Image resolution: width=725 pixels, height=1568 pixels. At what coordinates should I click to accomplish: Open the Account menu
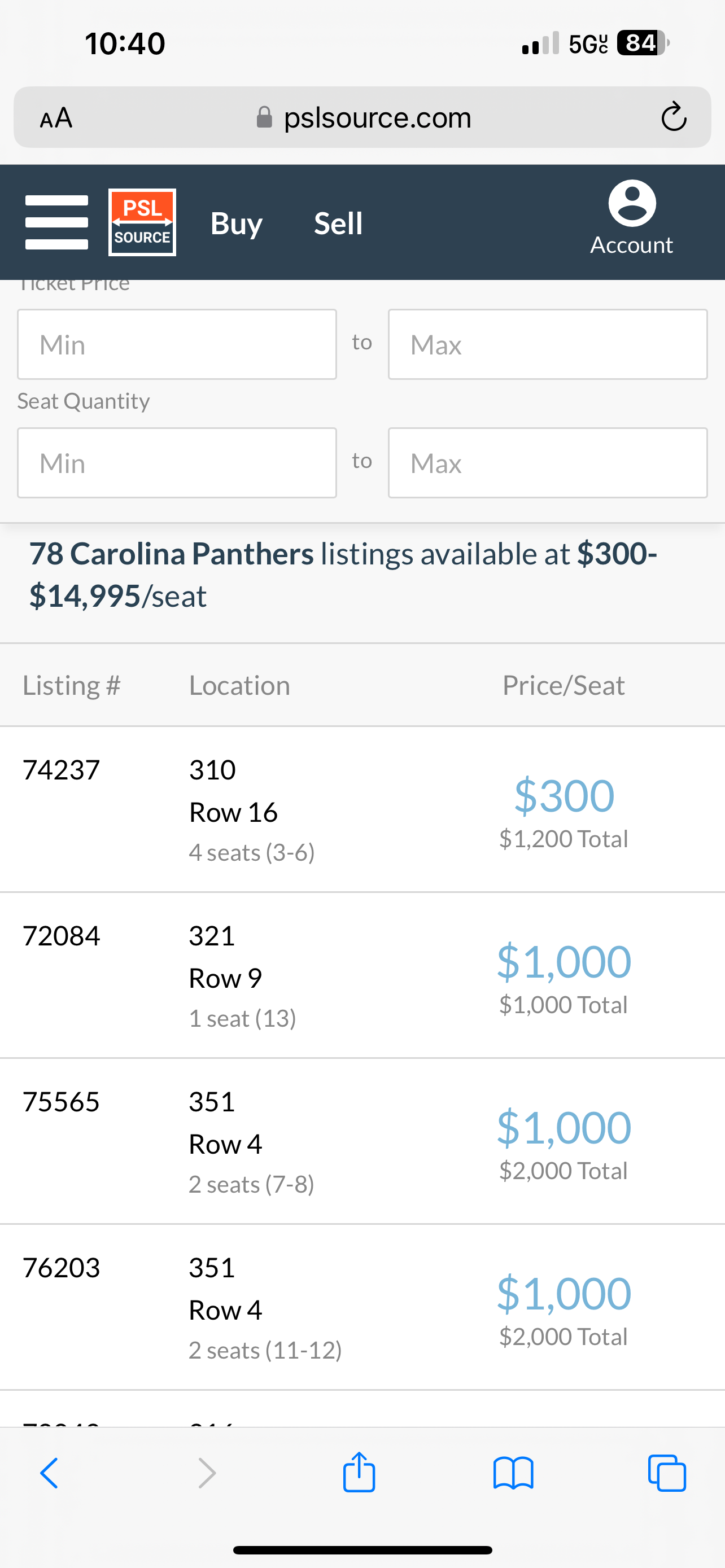click(x=632, y=218)
